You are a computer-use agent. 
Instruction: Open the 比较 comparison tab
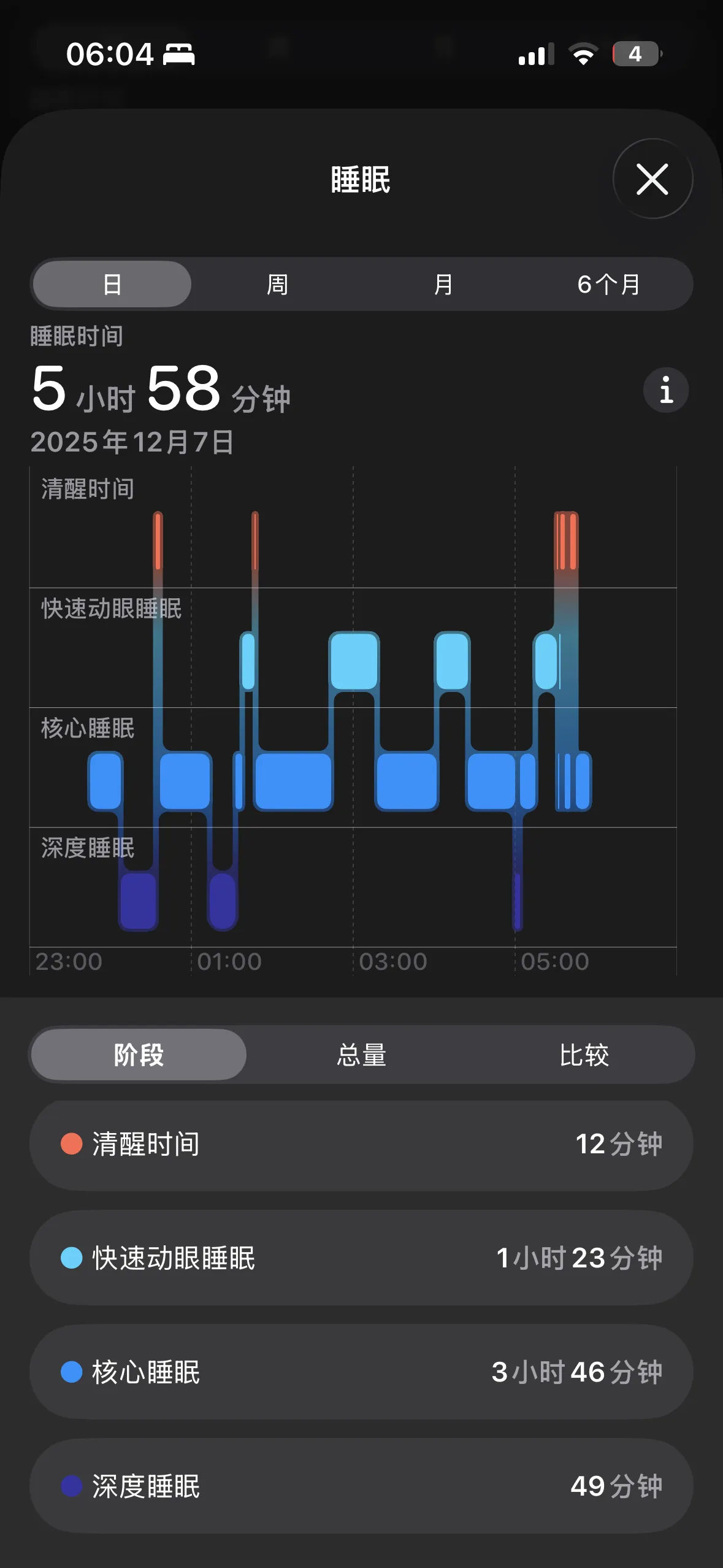click(x=584, y=1055)
